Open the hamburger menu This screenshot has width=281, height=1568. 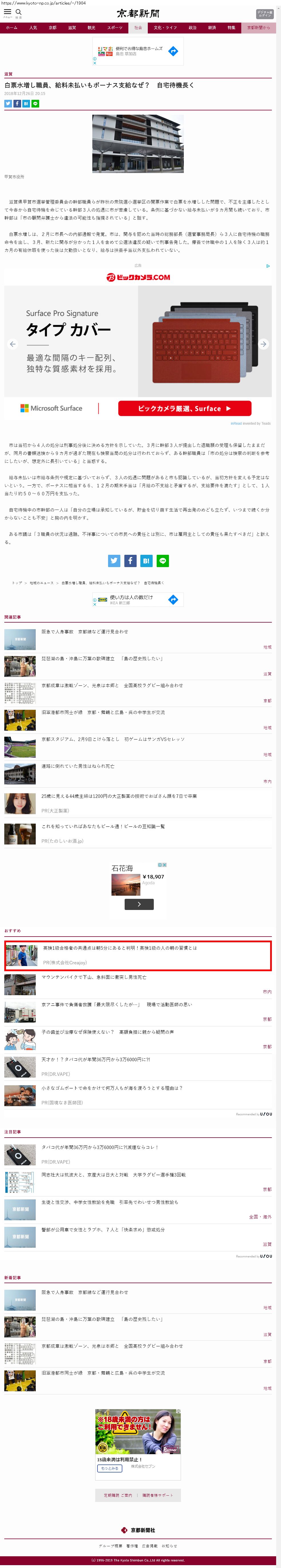pos(7,12)
